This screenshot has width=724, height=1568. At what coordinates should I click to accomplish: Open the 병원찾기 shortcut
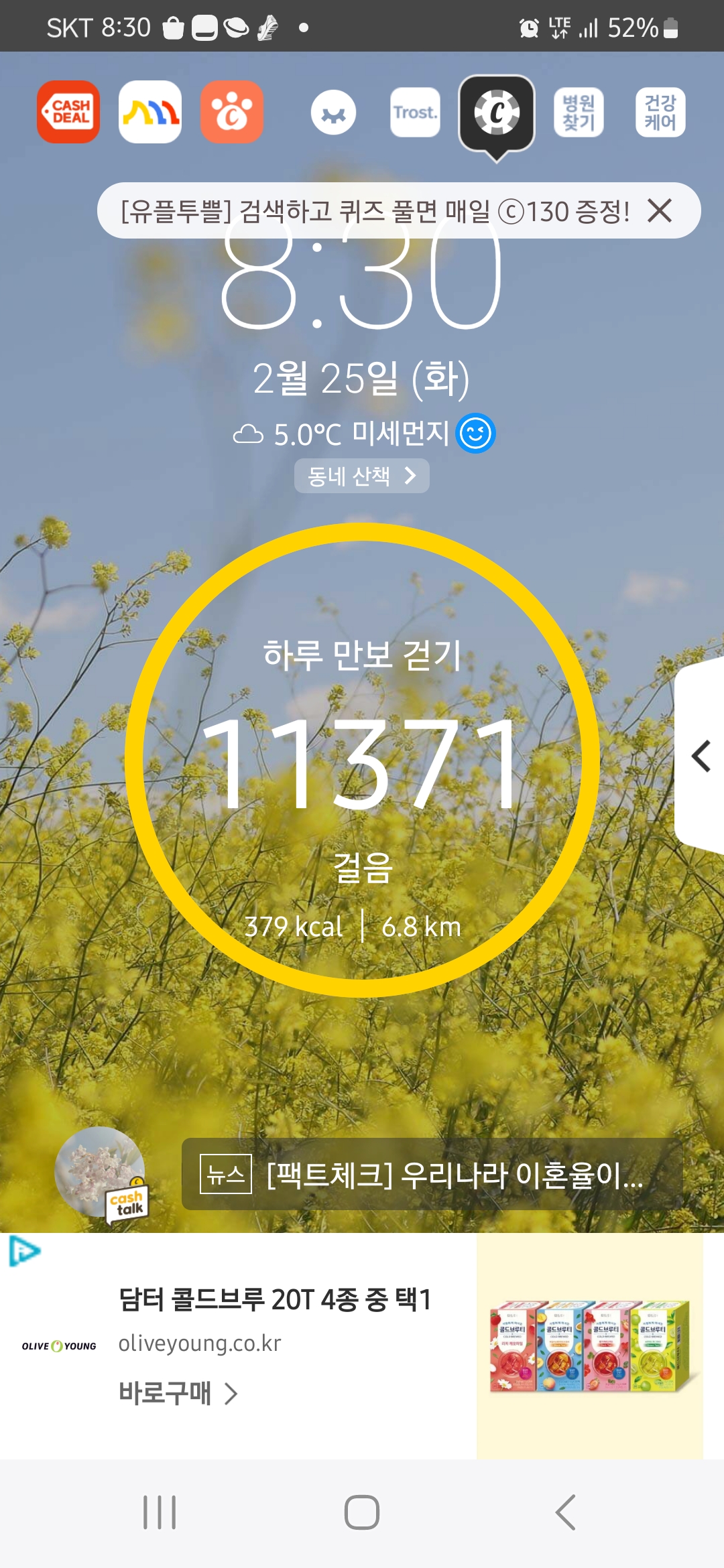579,112
